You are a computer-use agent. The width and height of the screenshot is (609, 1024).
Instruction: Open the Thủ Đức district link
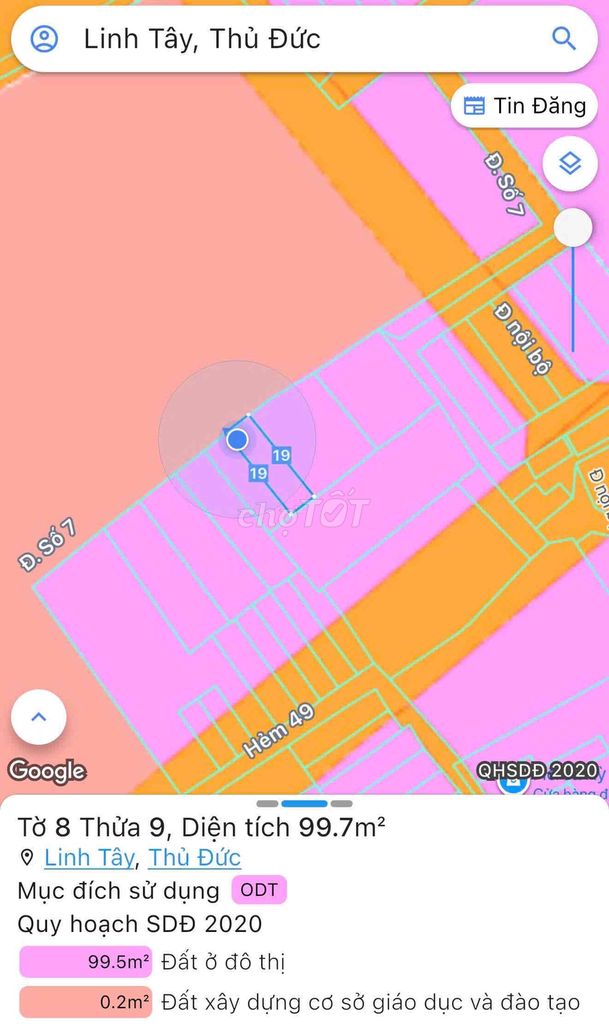point(195,857)
